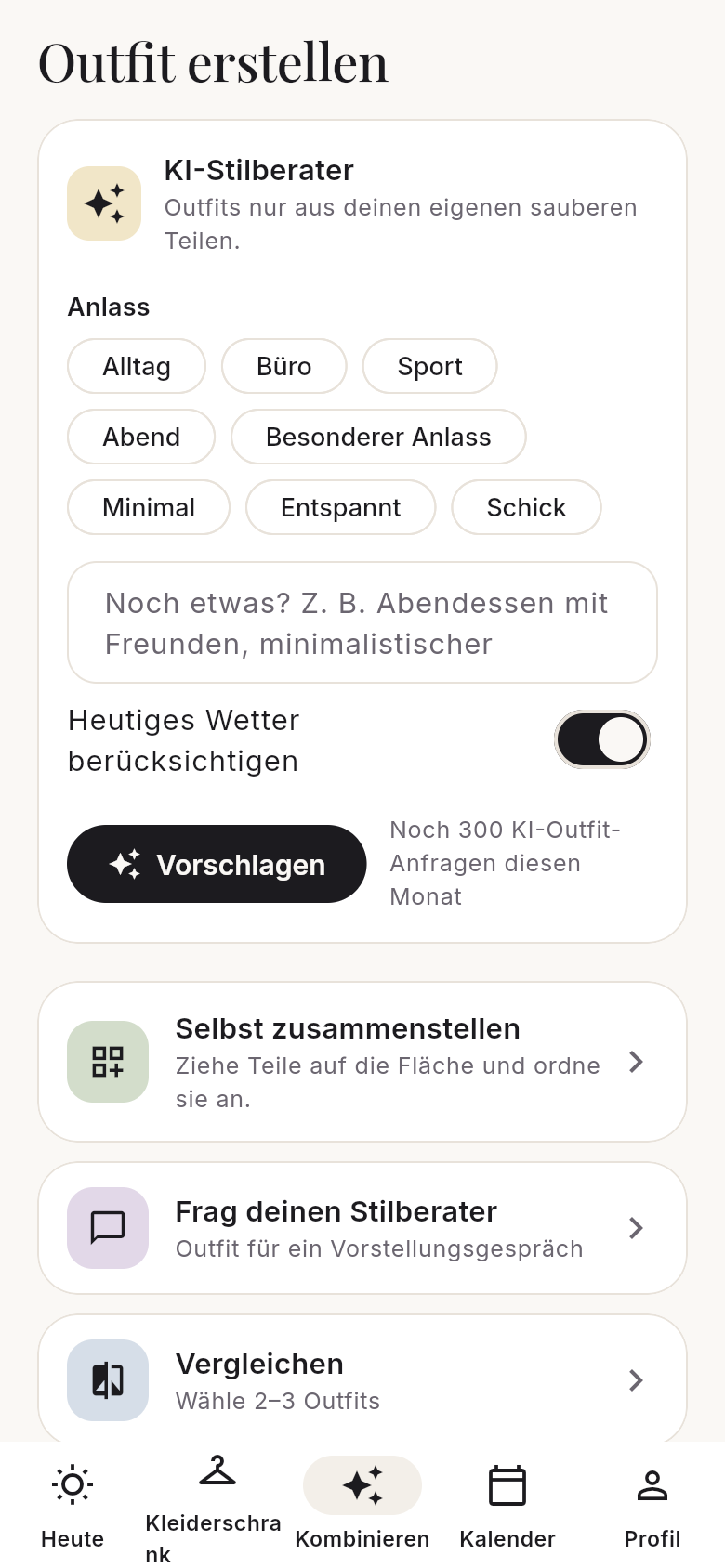
Task: Select the Sport chip
Action: point(429,366)
